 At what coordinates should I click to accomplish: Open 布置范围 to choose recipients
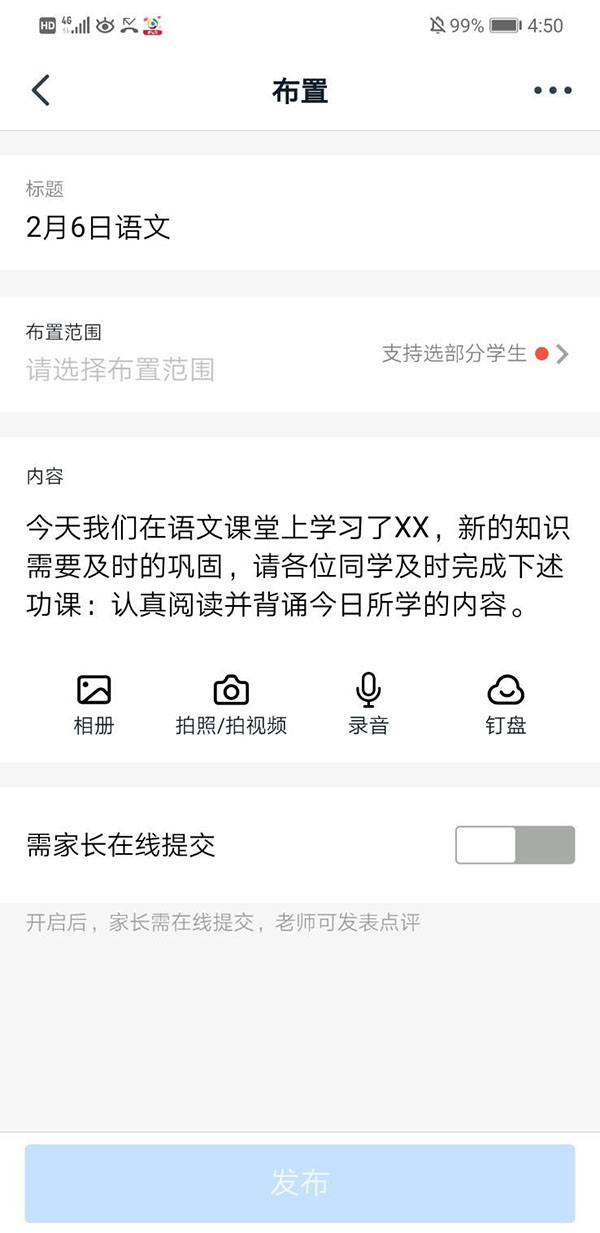point(300,354)
